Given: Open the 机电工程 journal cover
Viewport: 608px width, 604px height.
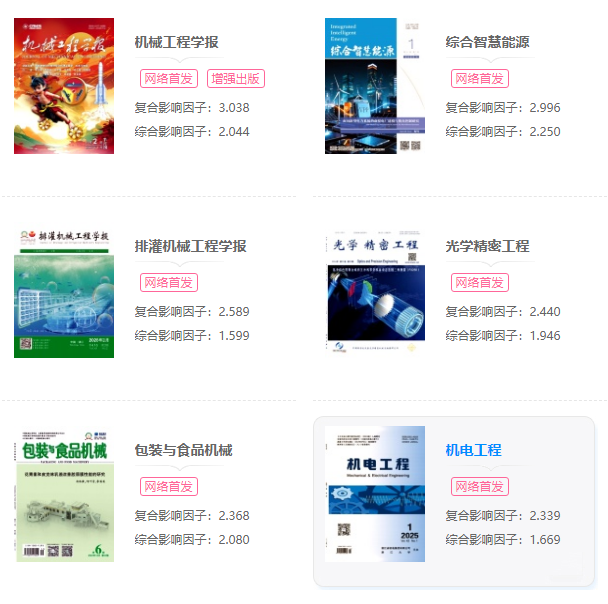Looking at the screenshot, I should 375,495.
